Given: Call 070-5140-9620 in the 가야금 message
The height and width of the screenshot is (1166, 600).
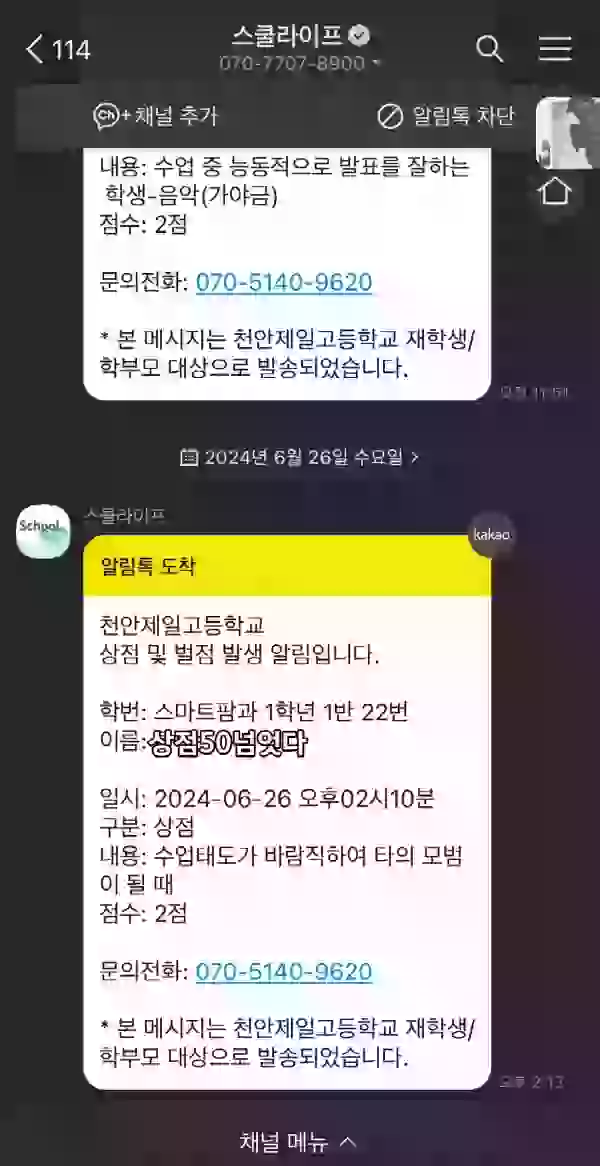Looking at the screenshot, I should [x=284, y=283].
